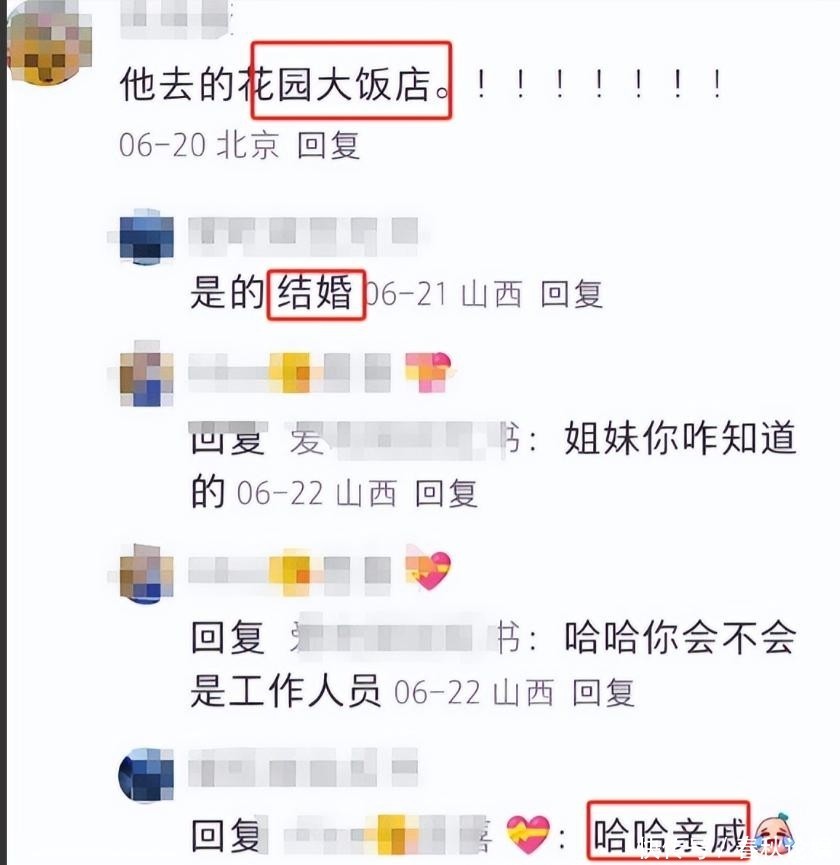The image size is (840, 865).
Task: Reply to the 是的结婚 comment
Action: point(571,293)
